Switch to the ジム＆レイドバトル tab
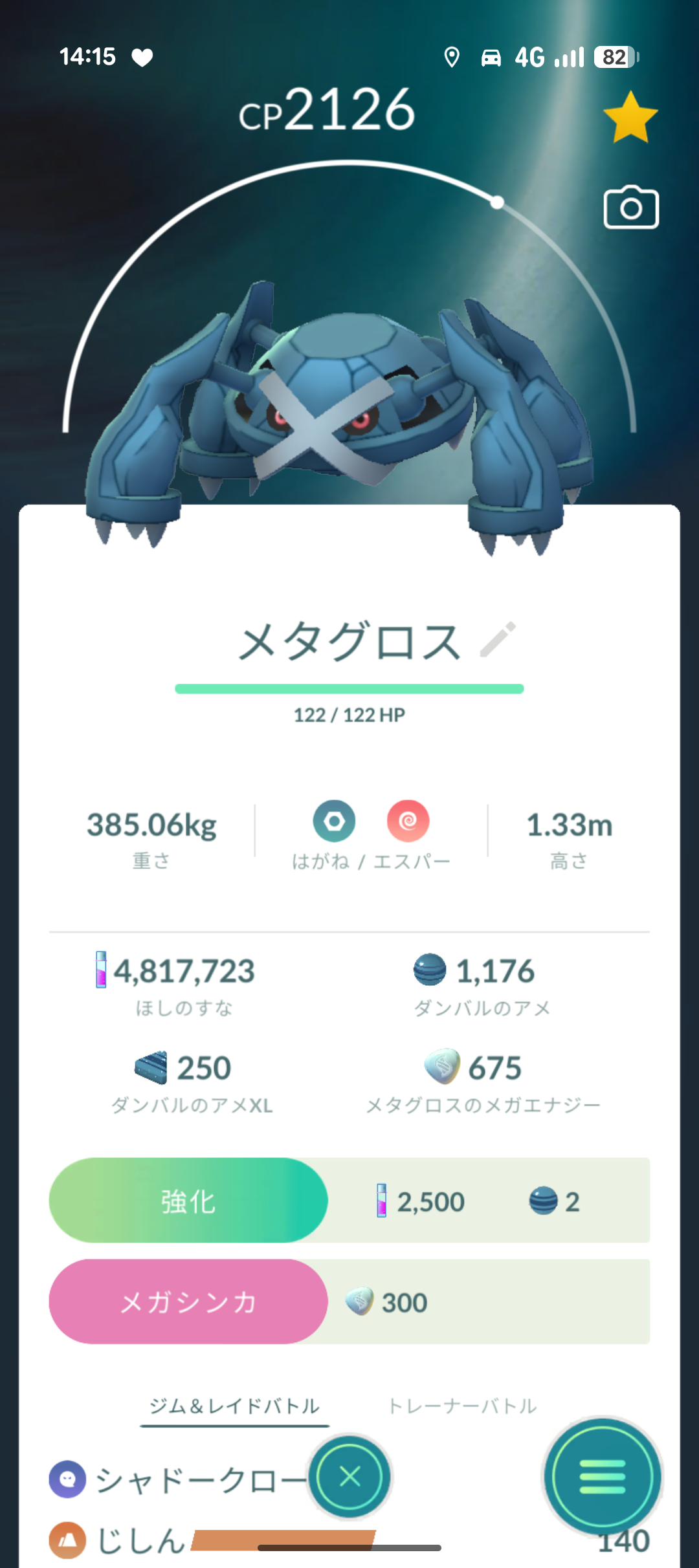This screenshot has width=699, height=1568. 234,1406
